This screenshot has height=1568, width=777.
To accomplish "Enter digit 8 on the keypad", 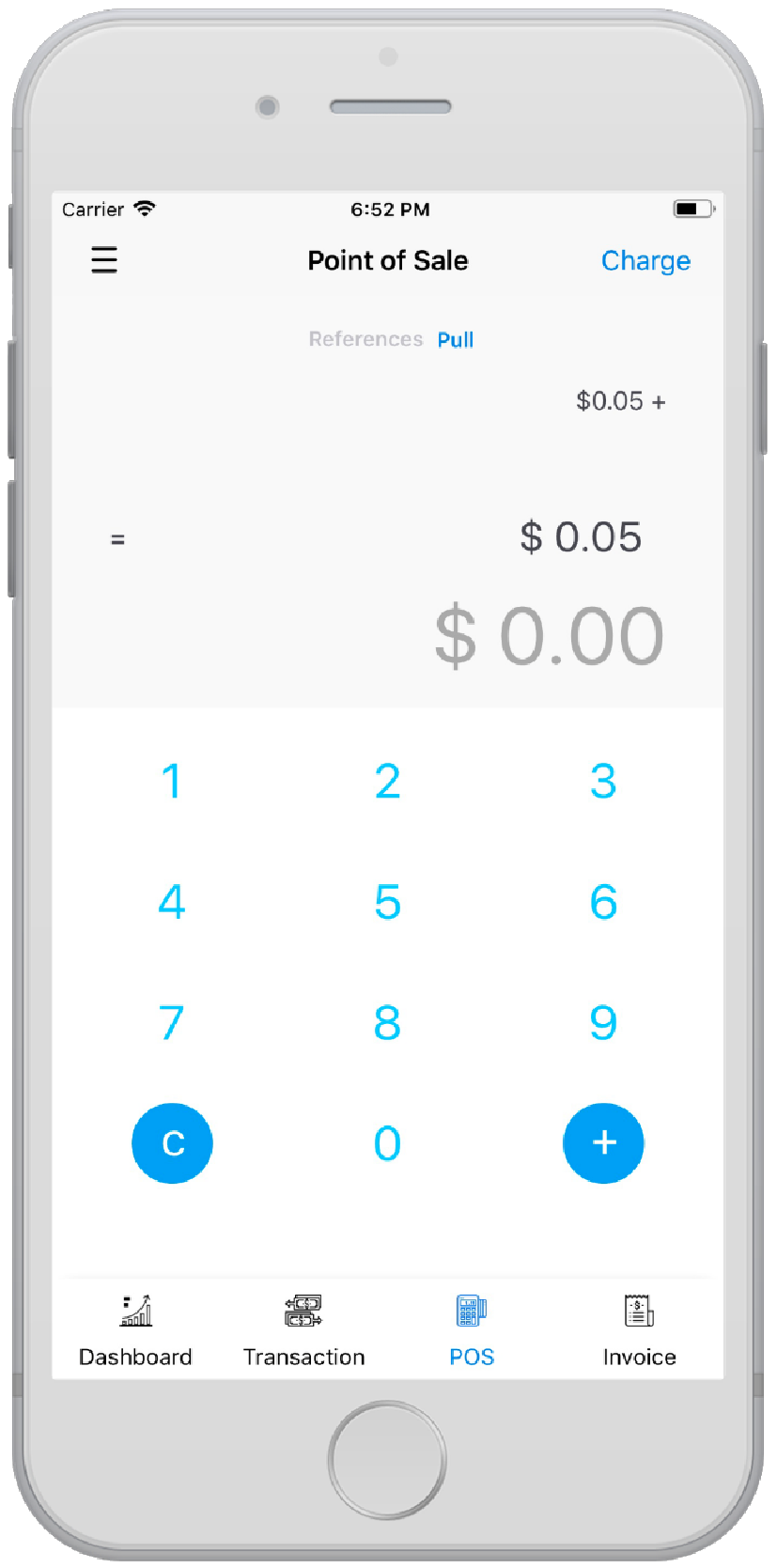I will 387,1022.
